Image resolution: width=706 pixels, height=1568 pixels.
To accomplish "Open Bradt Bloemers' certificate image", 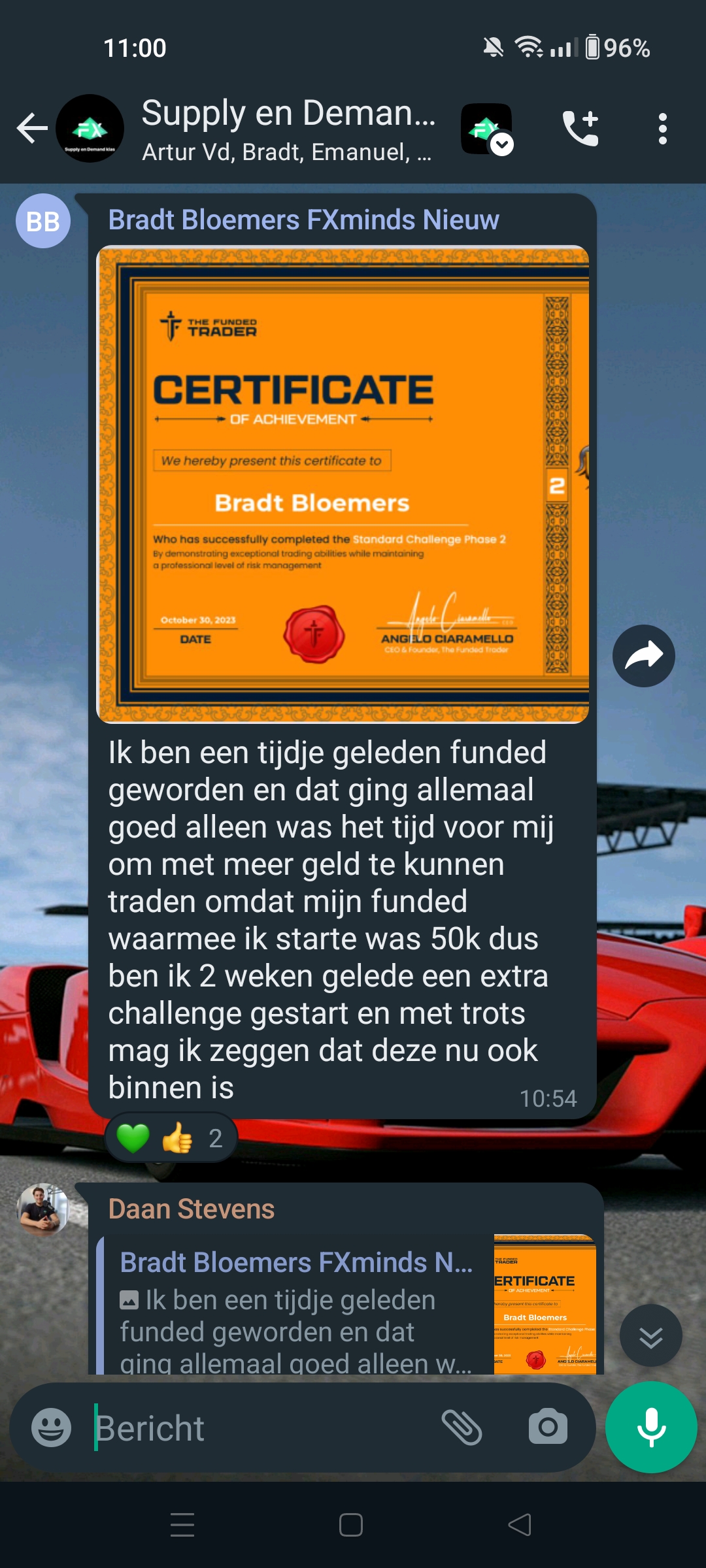I will click(x=343, y=484).
